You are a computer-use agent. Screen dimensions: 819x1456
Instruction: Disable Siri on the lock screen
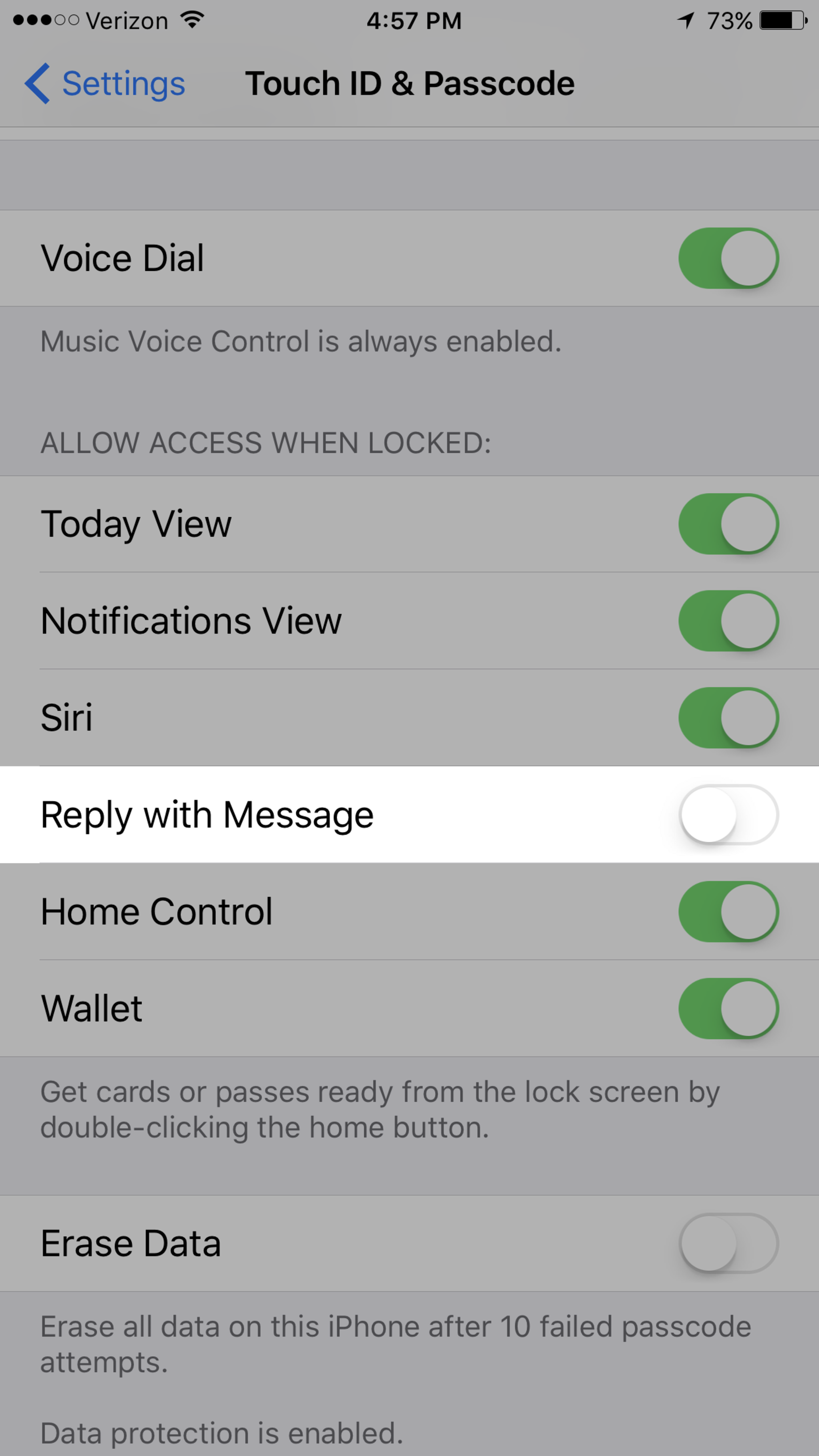point(728,718)
